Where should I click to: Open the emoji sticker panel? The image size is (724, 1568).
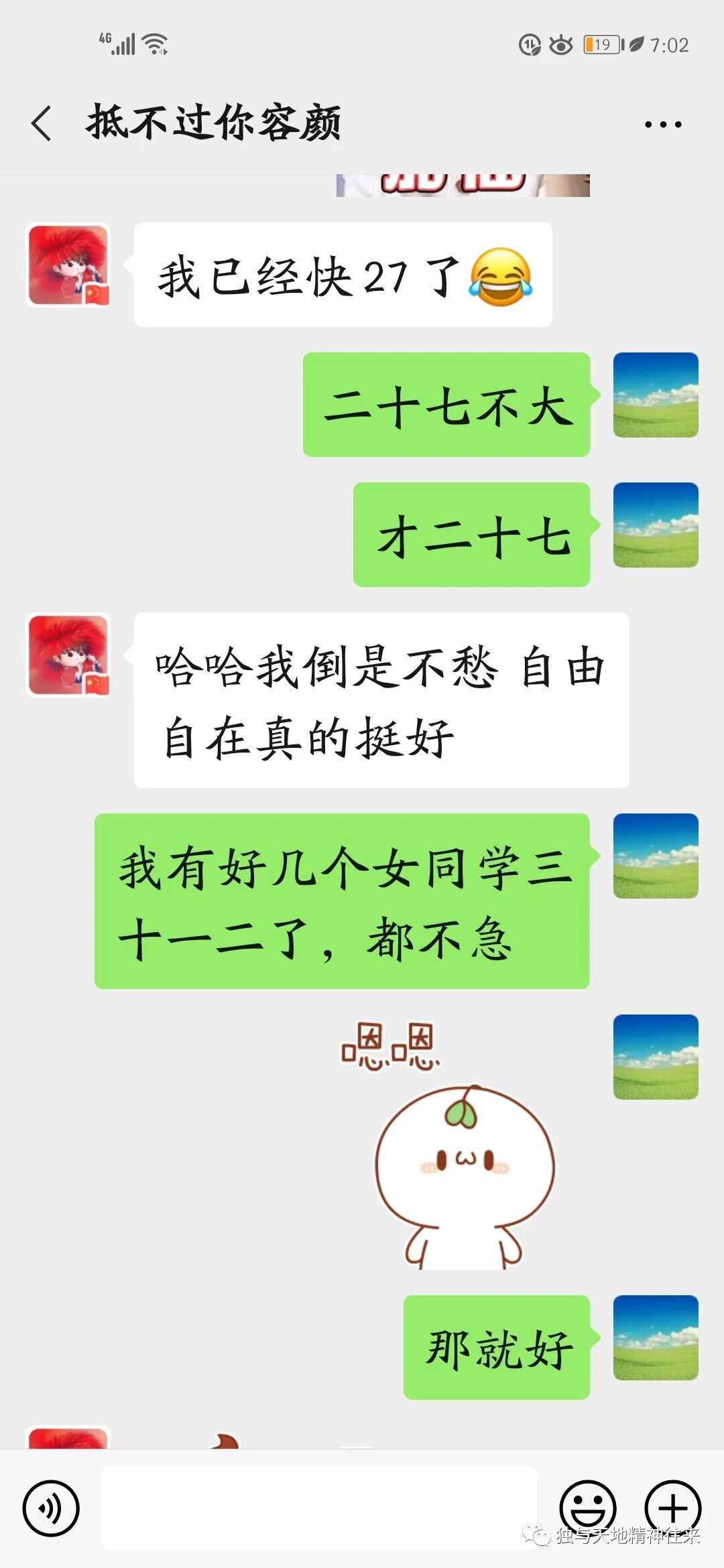[587, 1507]
